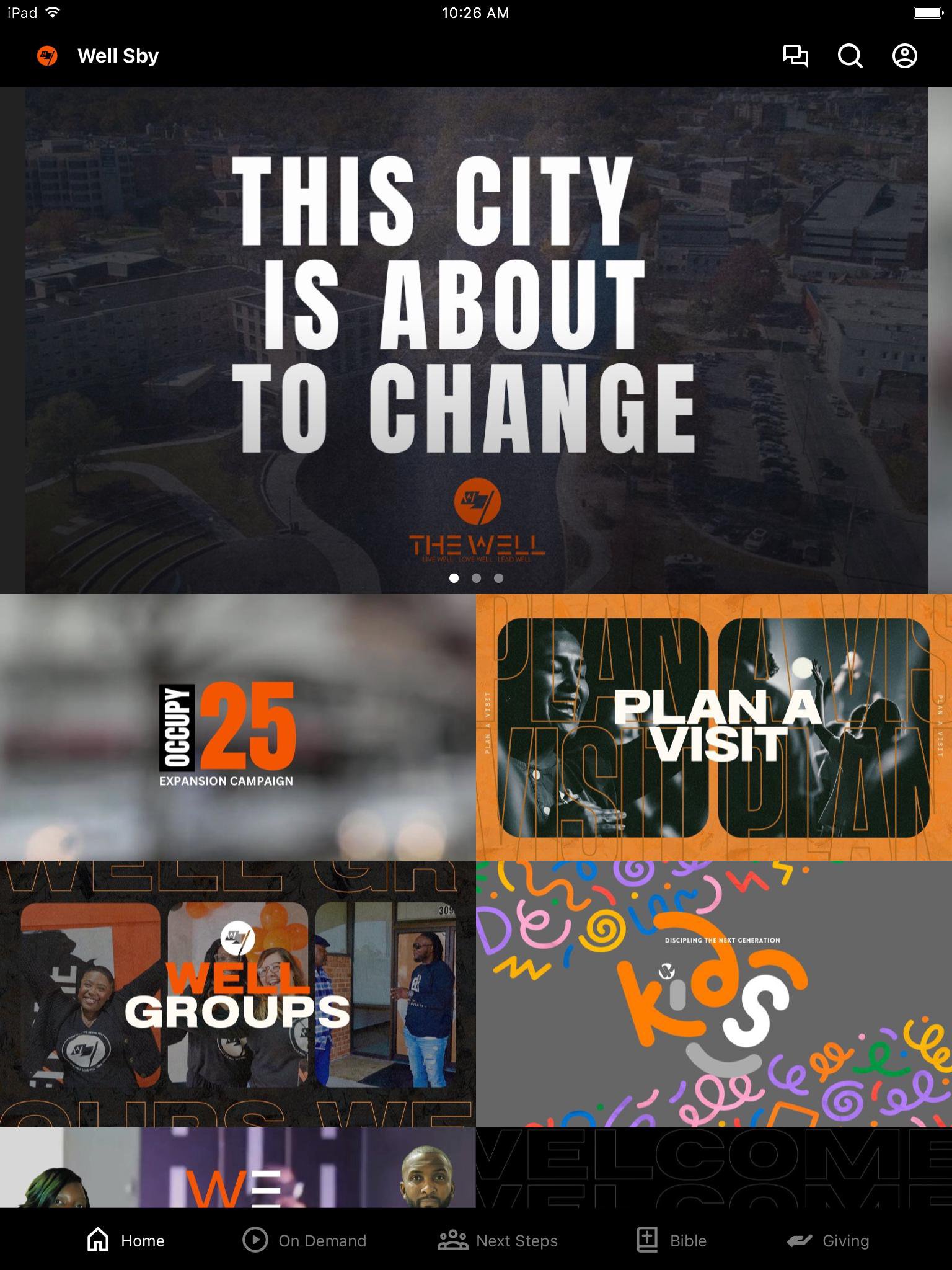Viewport: 952px width, 1270px height.
Task: Jump to the second banner slide dot
Action: (x=476, y=578)
